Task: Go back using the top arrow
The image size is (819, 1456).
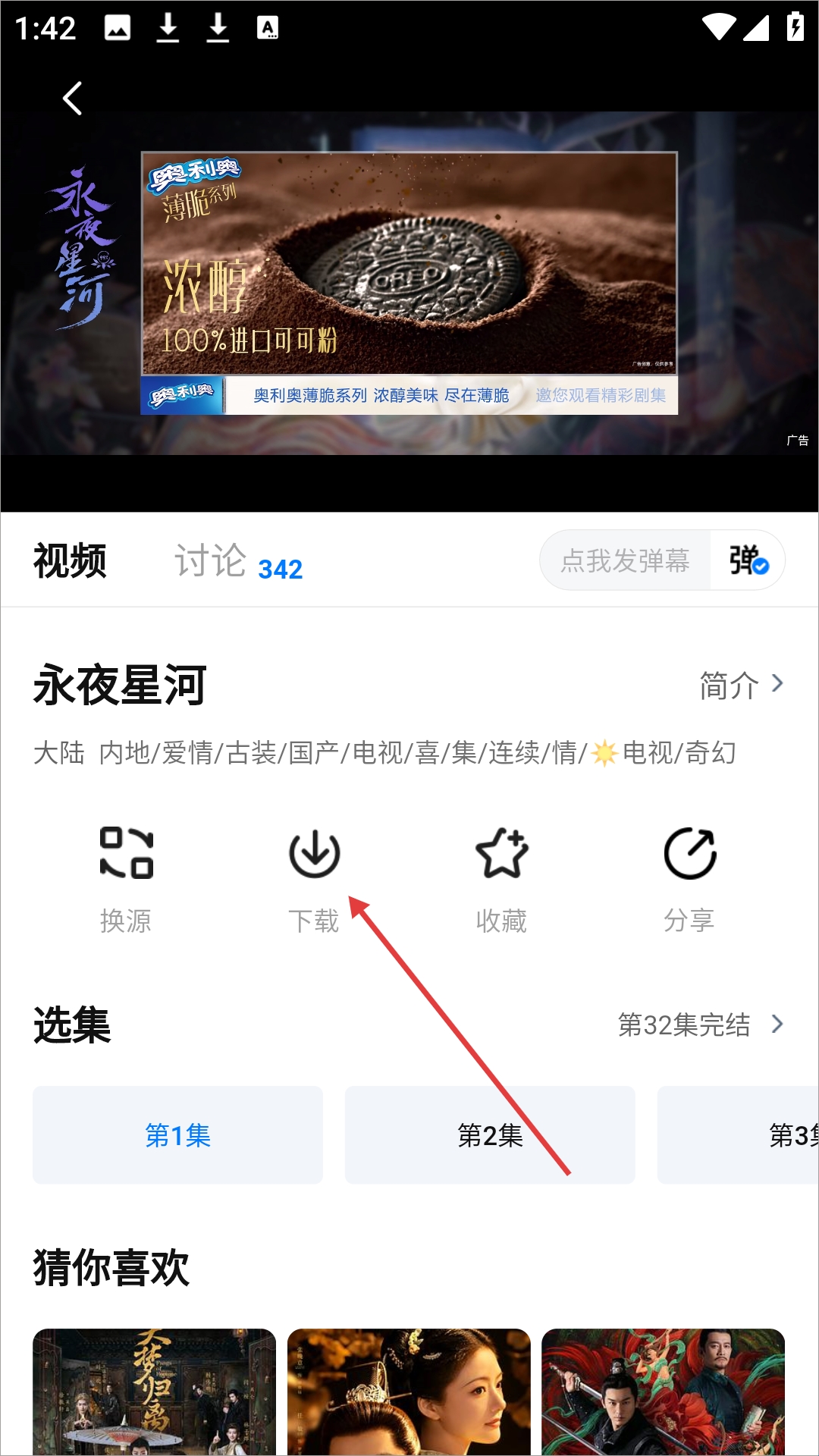Action: click(72, 99)
